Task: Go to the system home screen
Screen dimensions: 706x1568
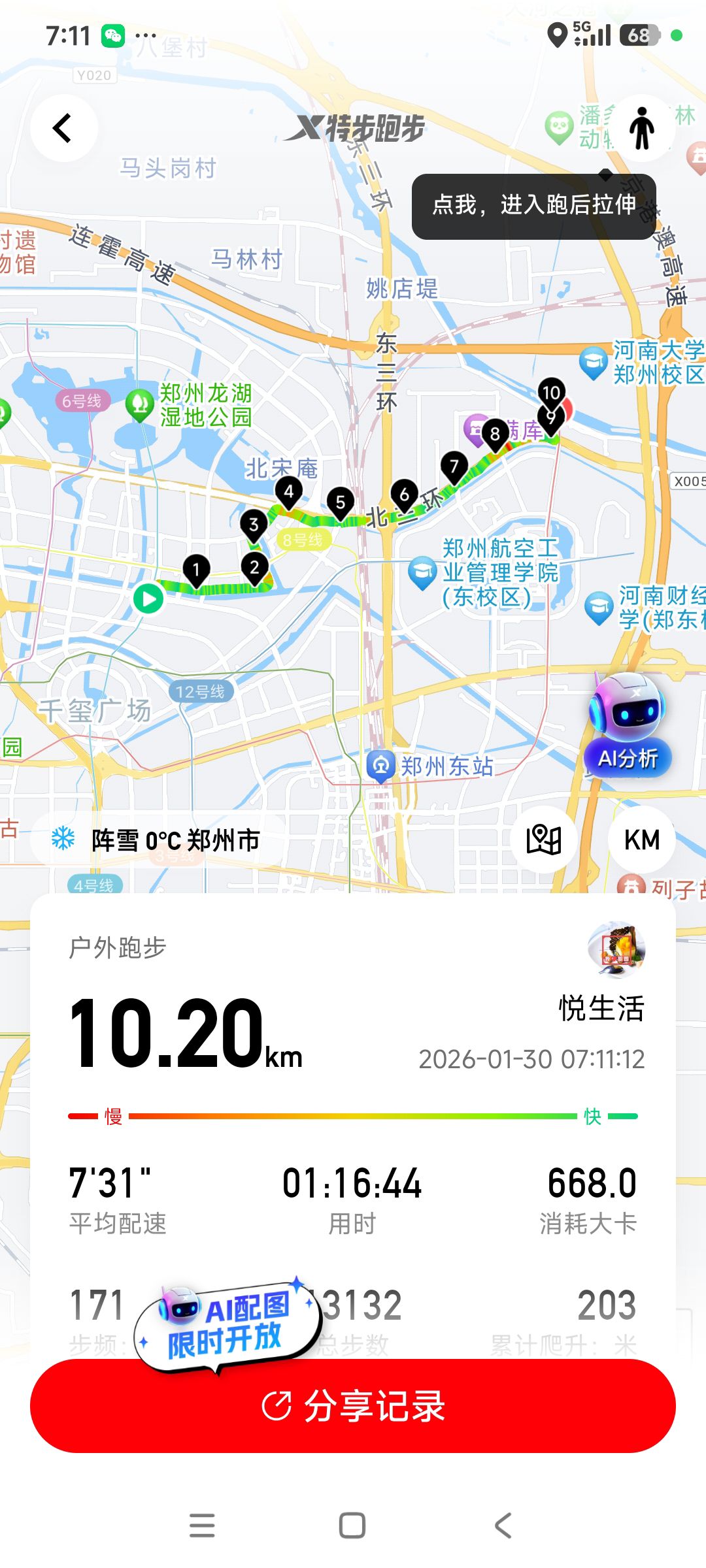Action: pyautogui.click(x=352, y=1526)
